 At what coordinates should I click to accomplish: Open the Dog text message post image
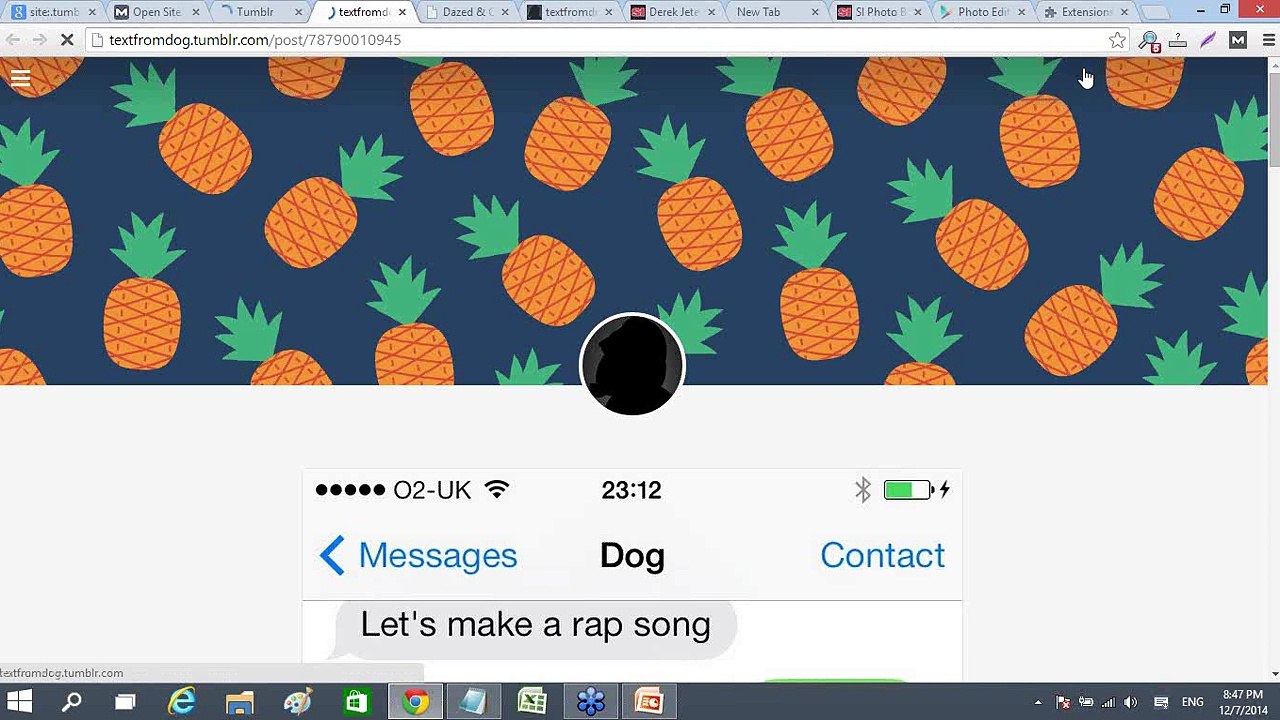(632, 575)
